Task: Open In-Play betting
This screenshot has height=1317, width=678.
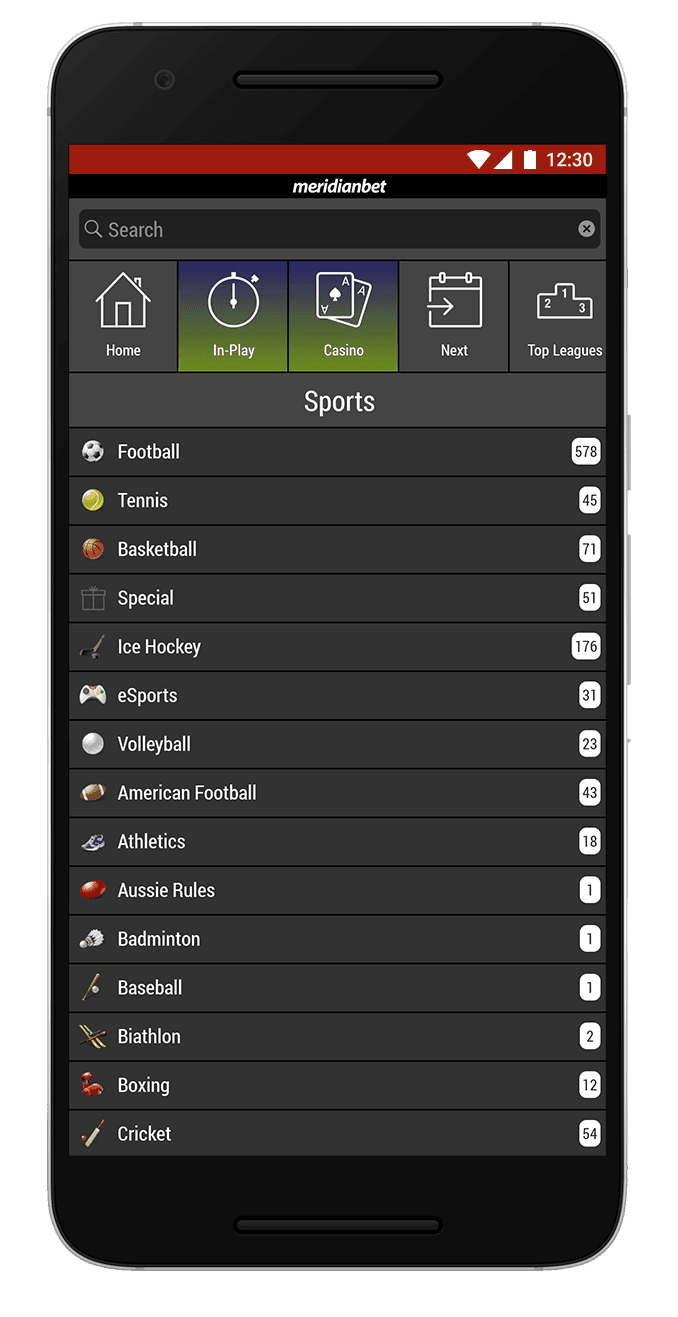Action: coord(233,316)
